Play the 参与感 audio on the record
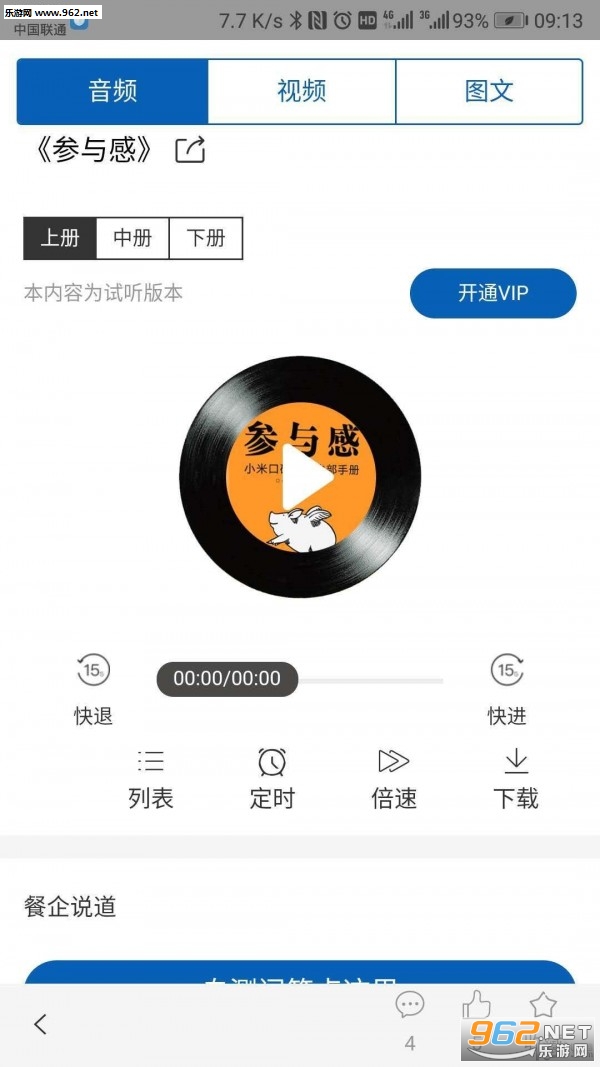 pos(301,477)
